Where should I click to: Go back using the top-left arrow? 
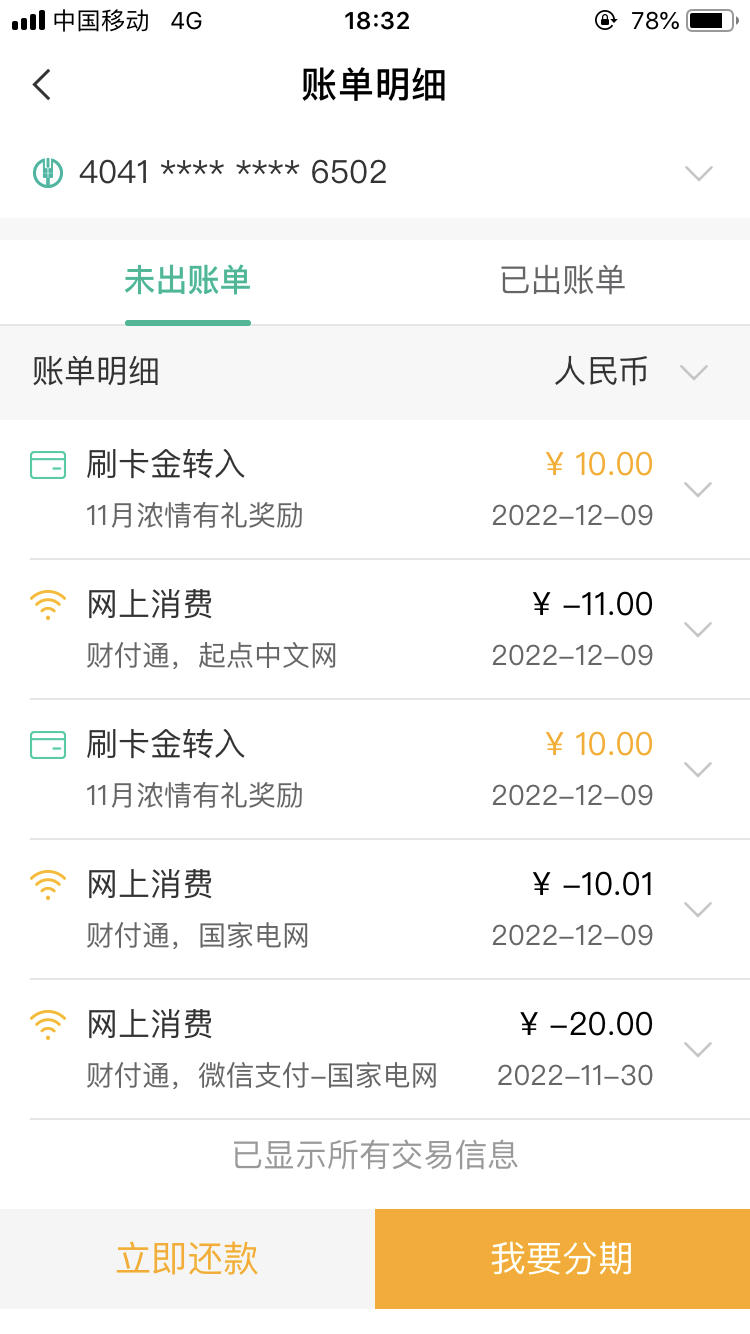41,85
